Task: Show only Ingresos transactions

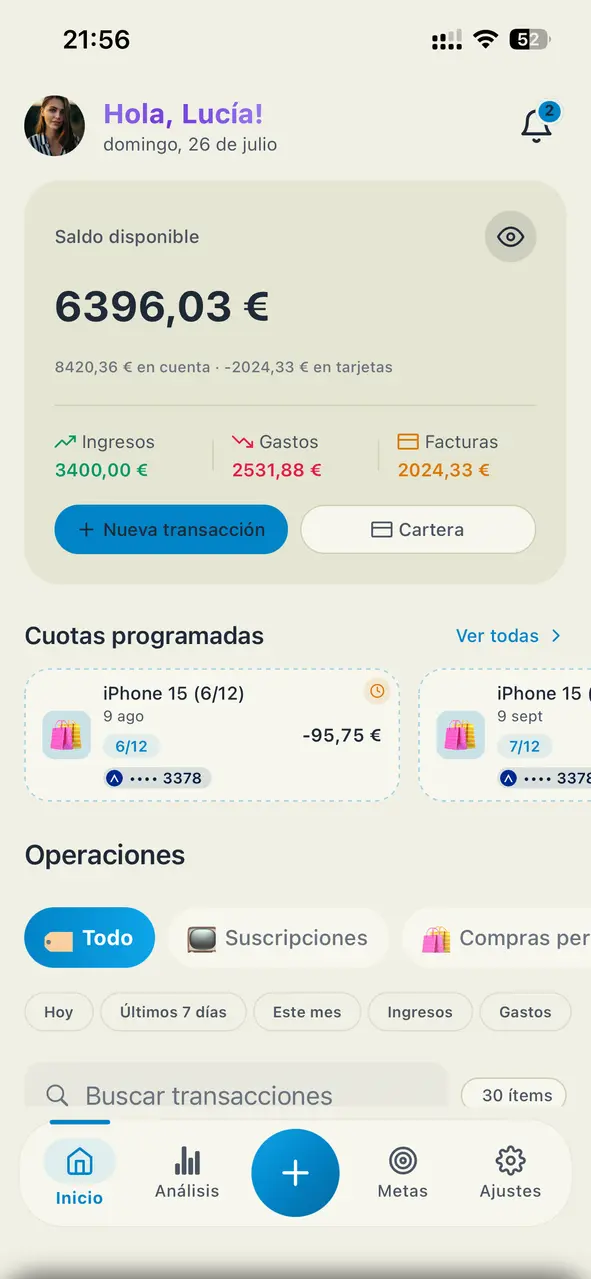Action: pos(420,1012)
